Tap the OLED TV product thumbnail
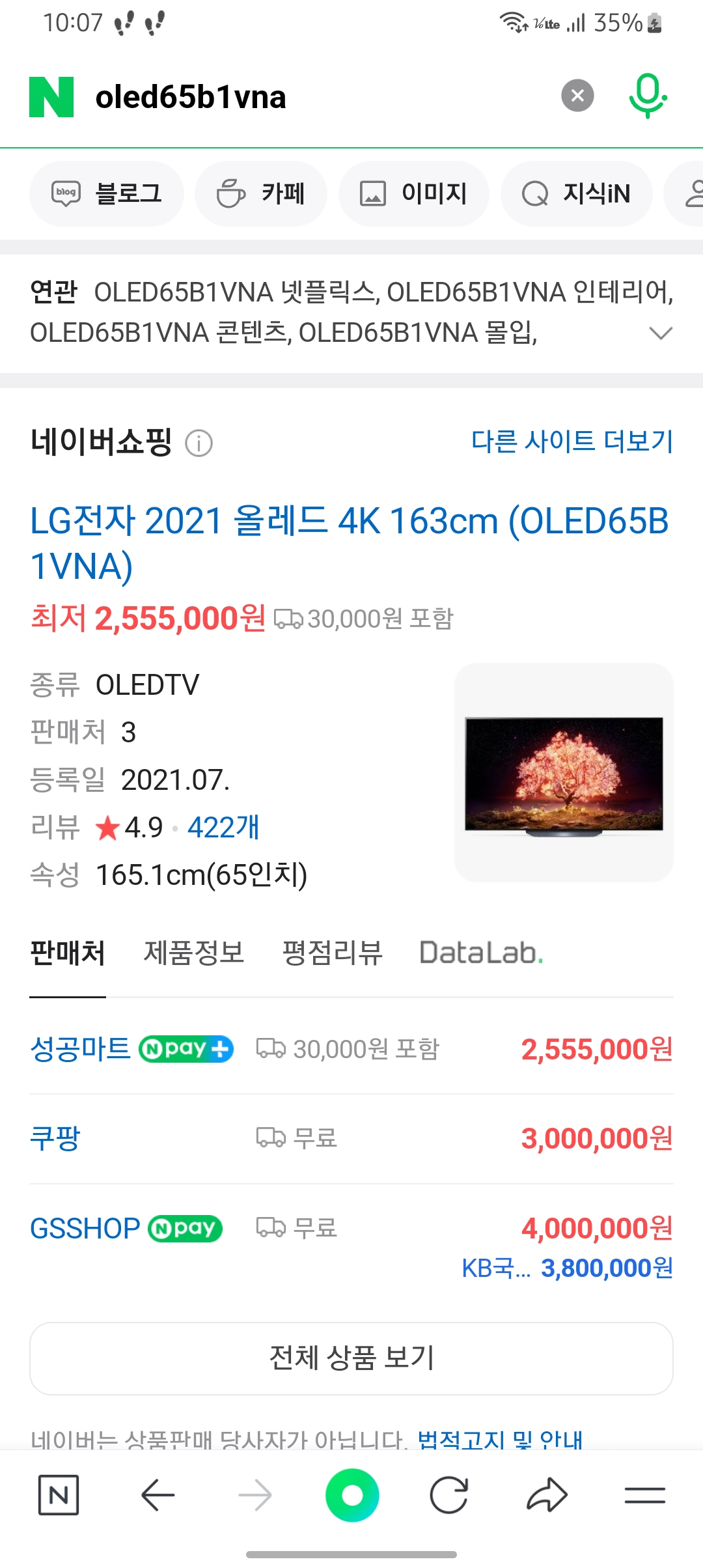Image resolution: width=703 pixels, height=1568 pixels. 562,772
